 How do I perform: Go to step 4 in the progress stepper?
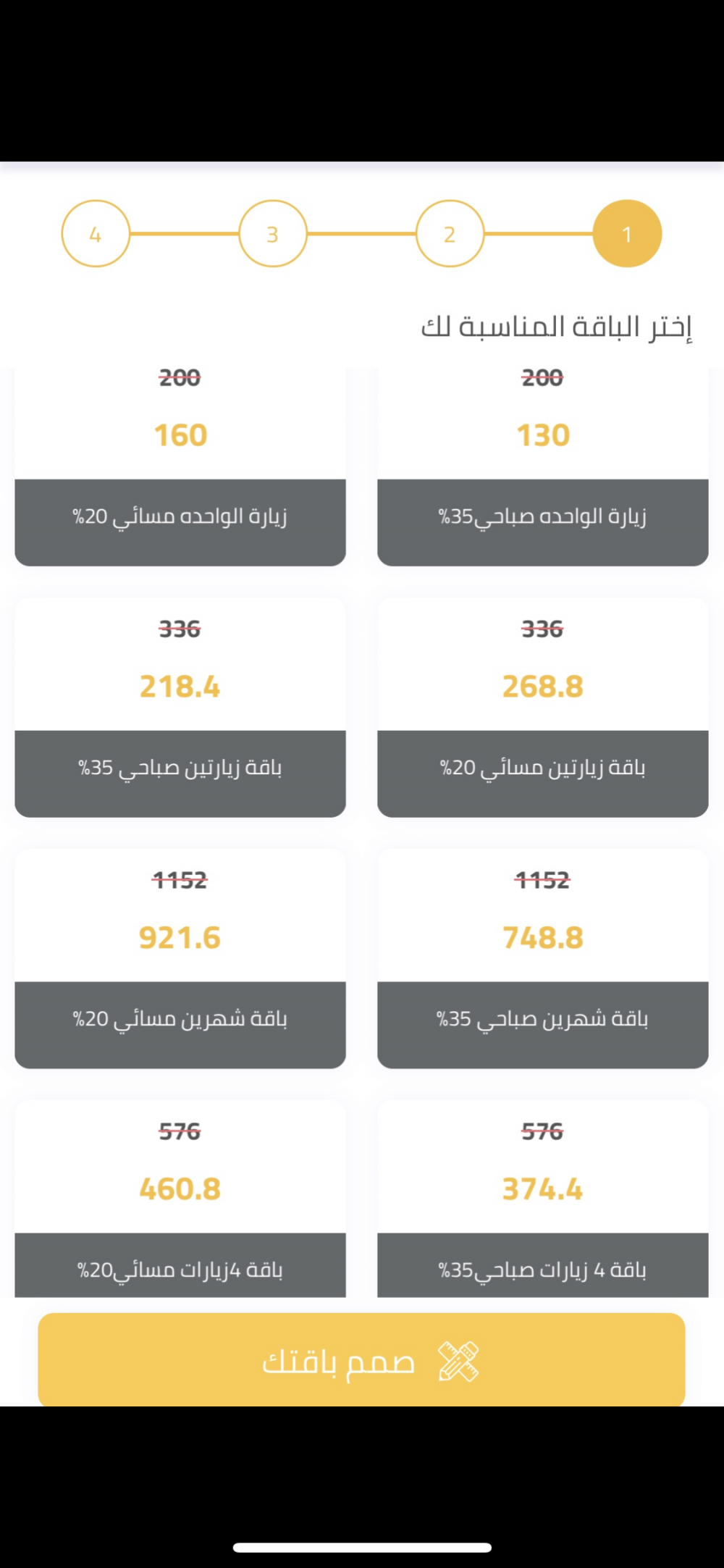96,234
